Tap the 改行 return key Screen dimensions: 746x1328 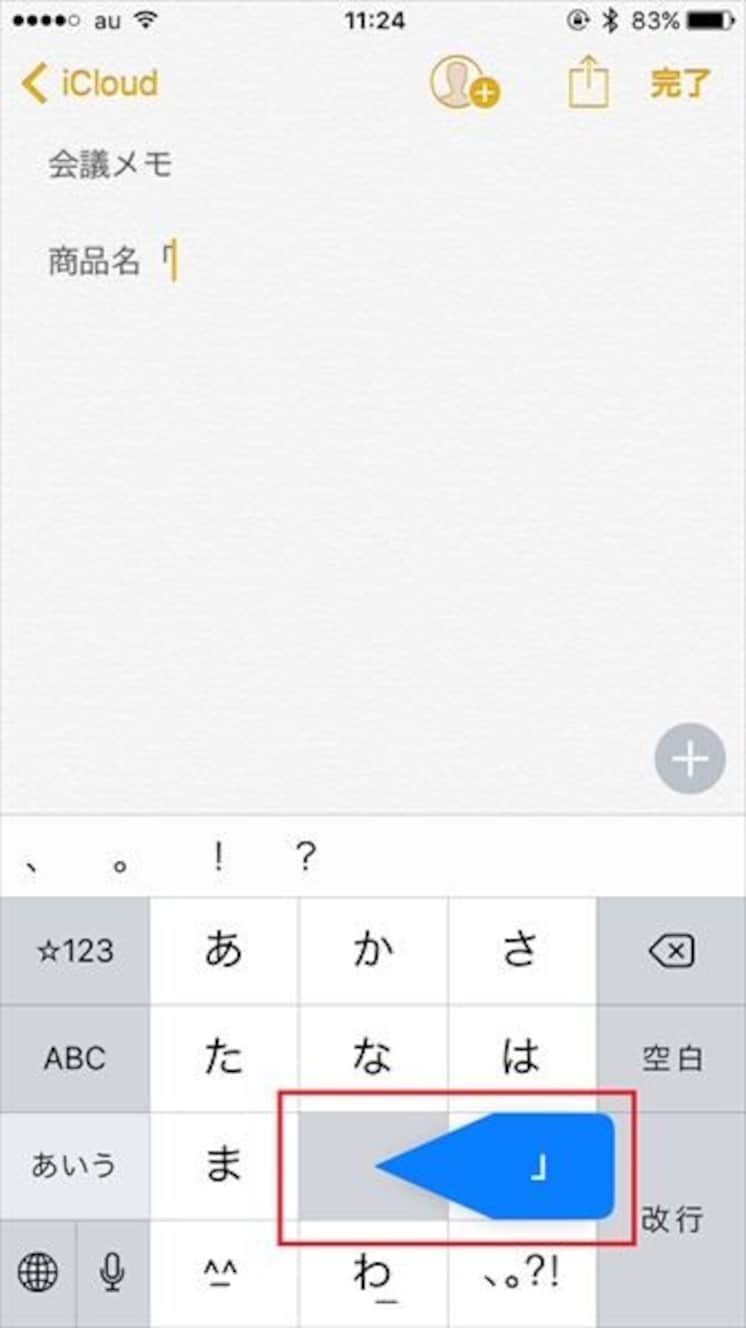click(x=672, y=1220)
